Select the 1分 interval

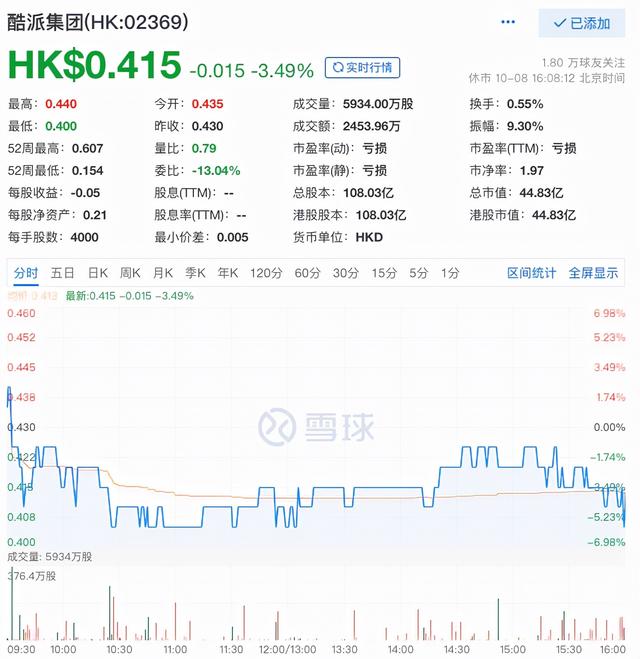pyautogui.click(x=451, y=272)
